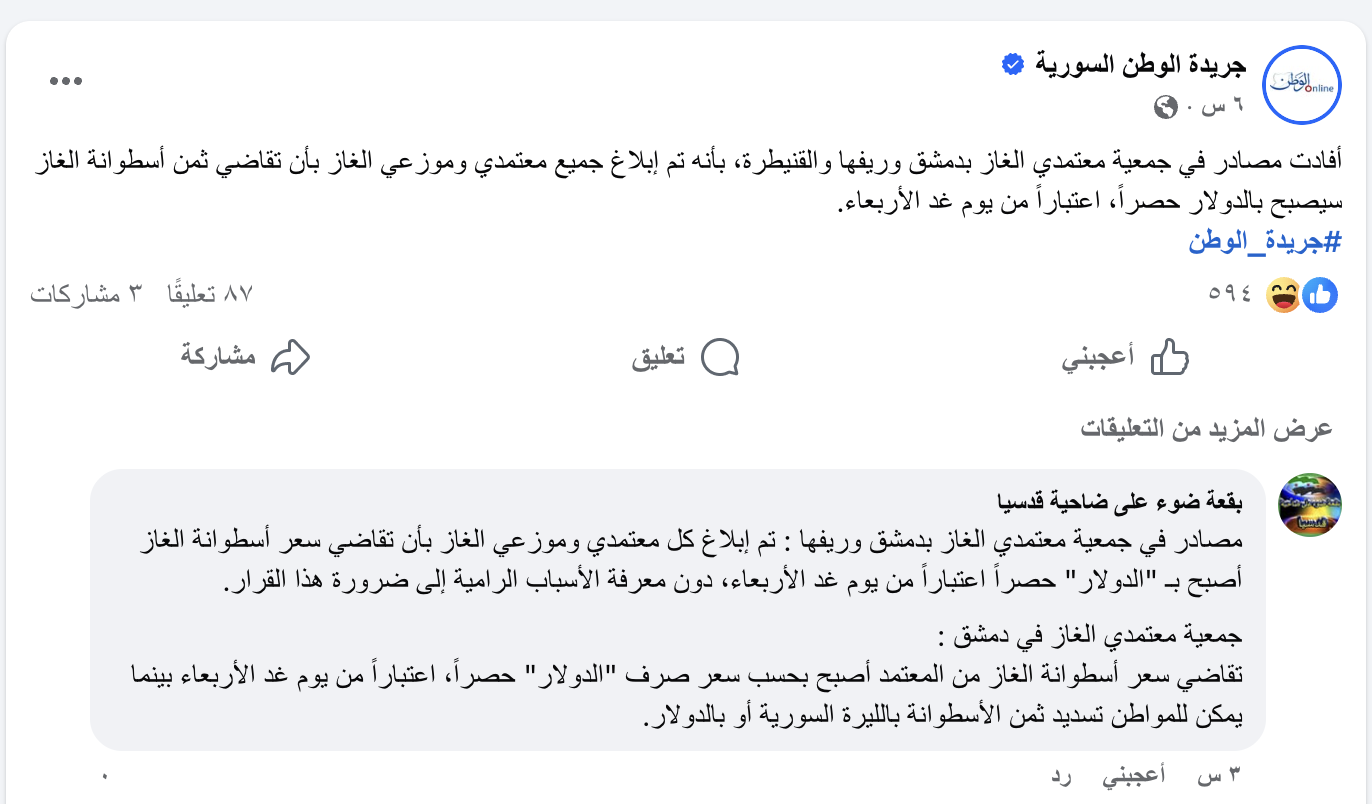
Task: Open the #جريدة_الوطن hashtag
Action: tap(1264, 242)
